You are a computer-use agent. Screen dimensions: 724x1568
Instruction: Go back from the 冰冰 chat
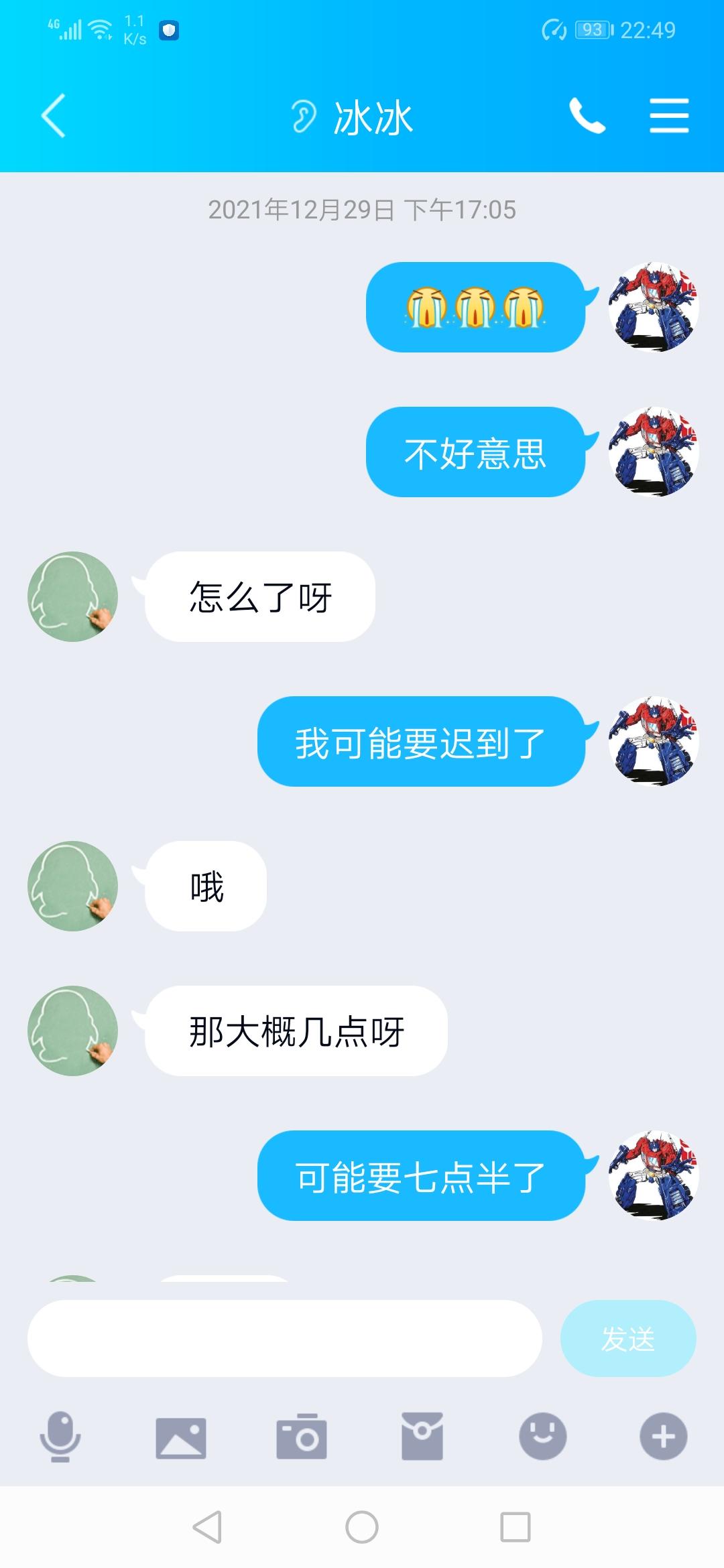[x=54, y=116]
